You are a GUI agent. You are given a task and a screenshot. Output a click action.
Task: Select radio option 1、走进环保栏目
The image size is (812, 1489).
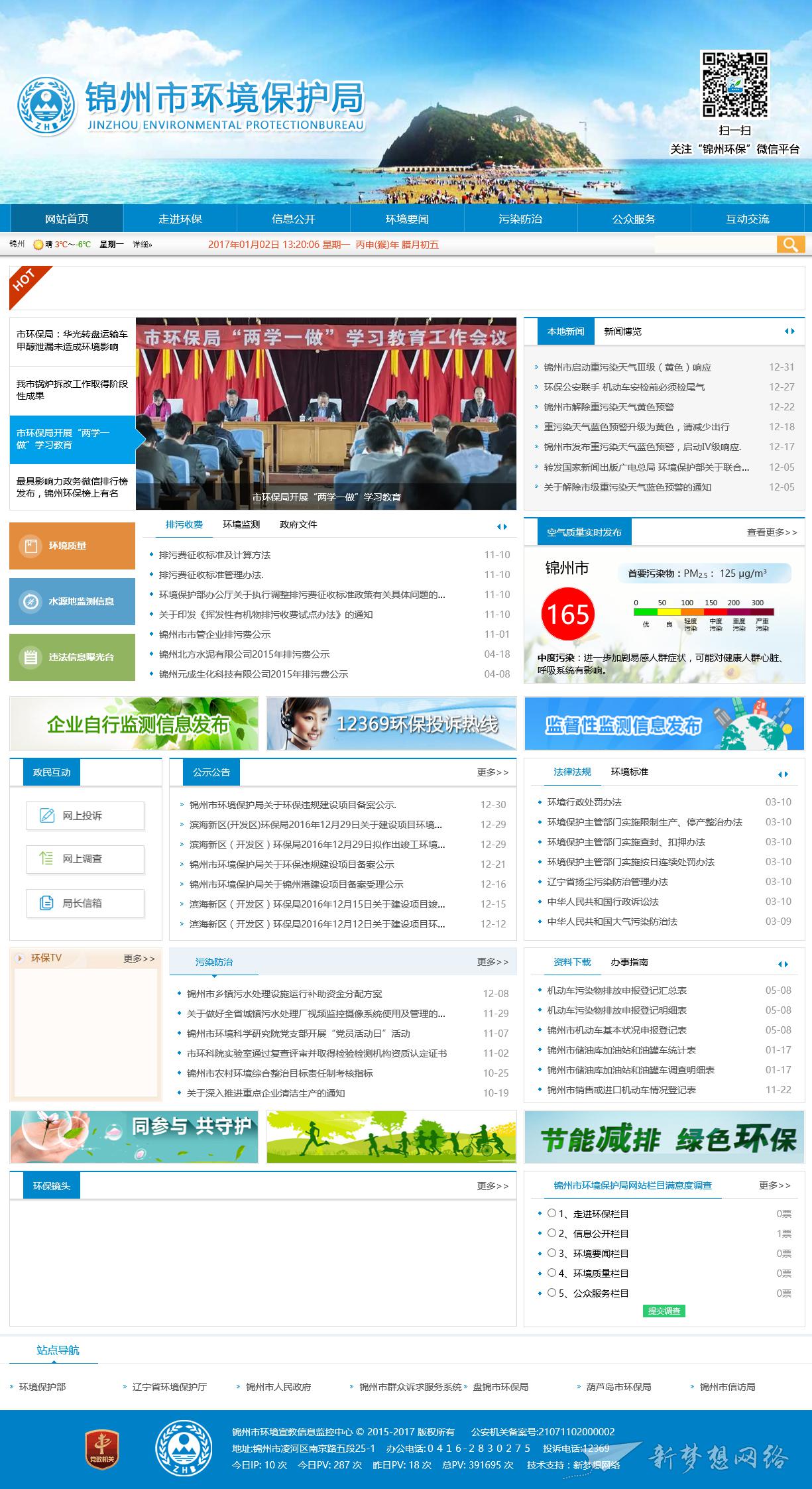(551, 1213)
